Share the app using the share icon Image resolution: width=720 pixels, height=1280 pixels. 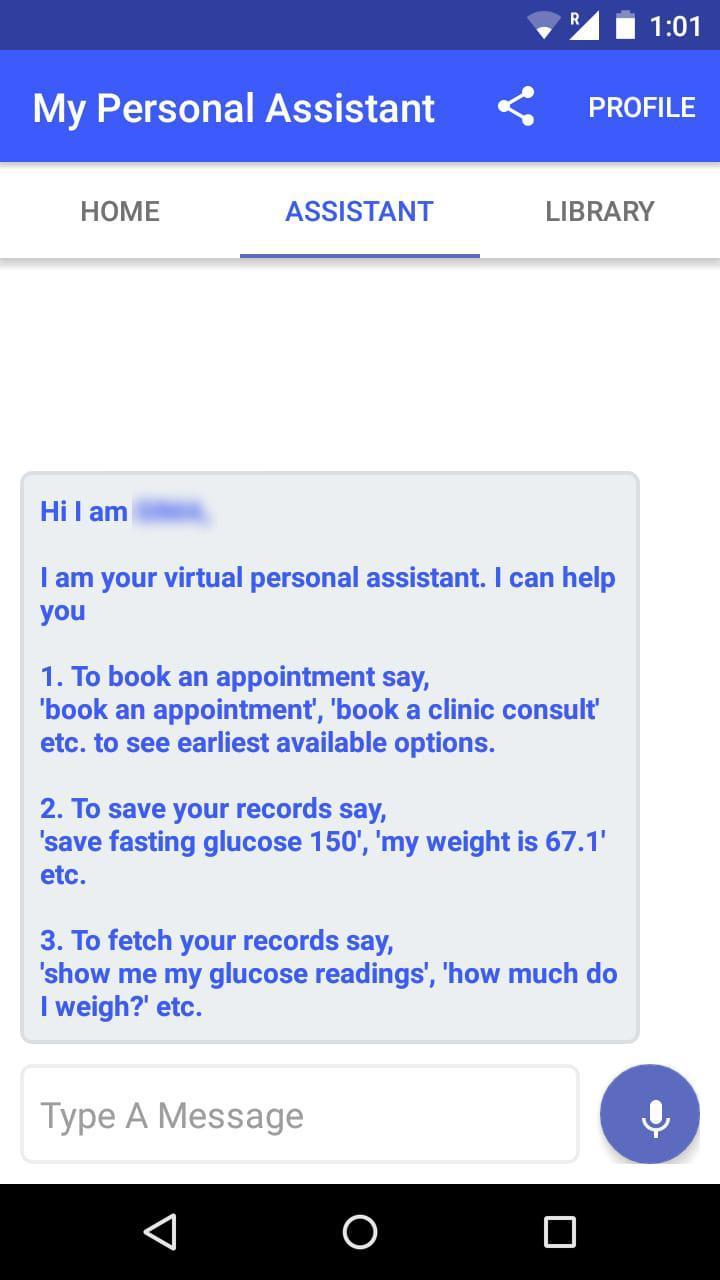[516, 107]
